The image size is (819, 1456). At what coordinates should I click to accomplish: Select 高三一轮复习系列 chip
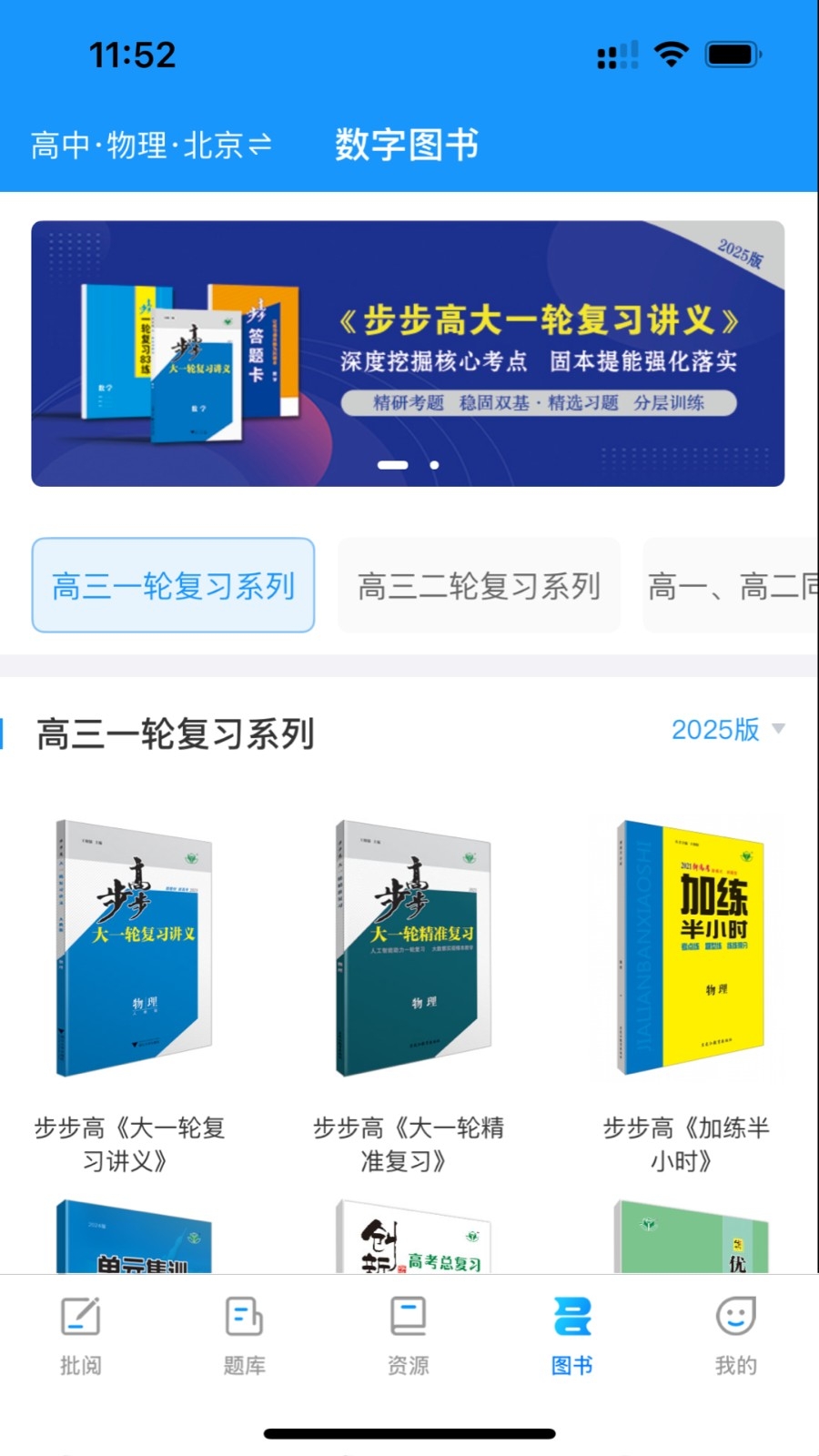tap(173, 585)
